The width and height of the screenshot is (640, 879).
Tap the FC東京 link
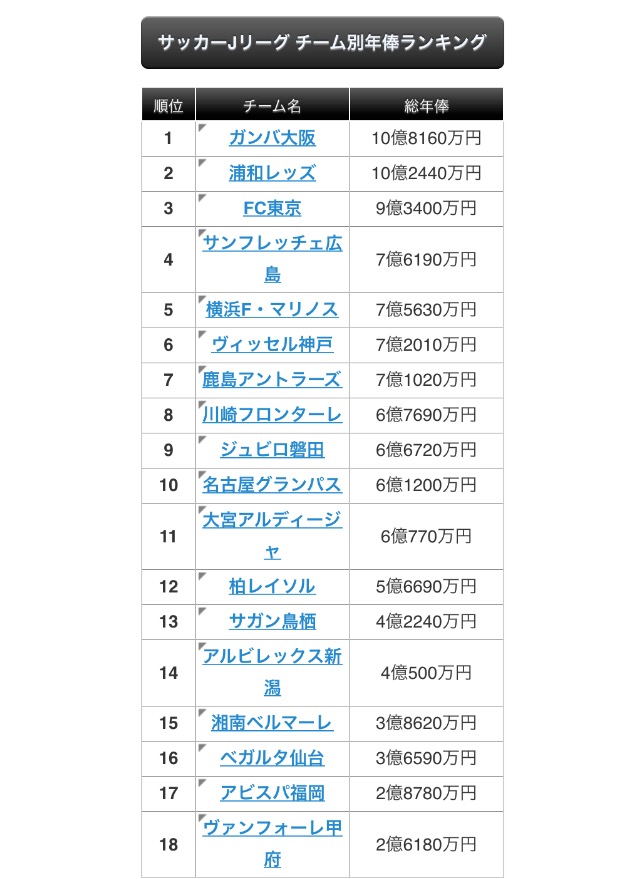click(x=272, y=208)
